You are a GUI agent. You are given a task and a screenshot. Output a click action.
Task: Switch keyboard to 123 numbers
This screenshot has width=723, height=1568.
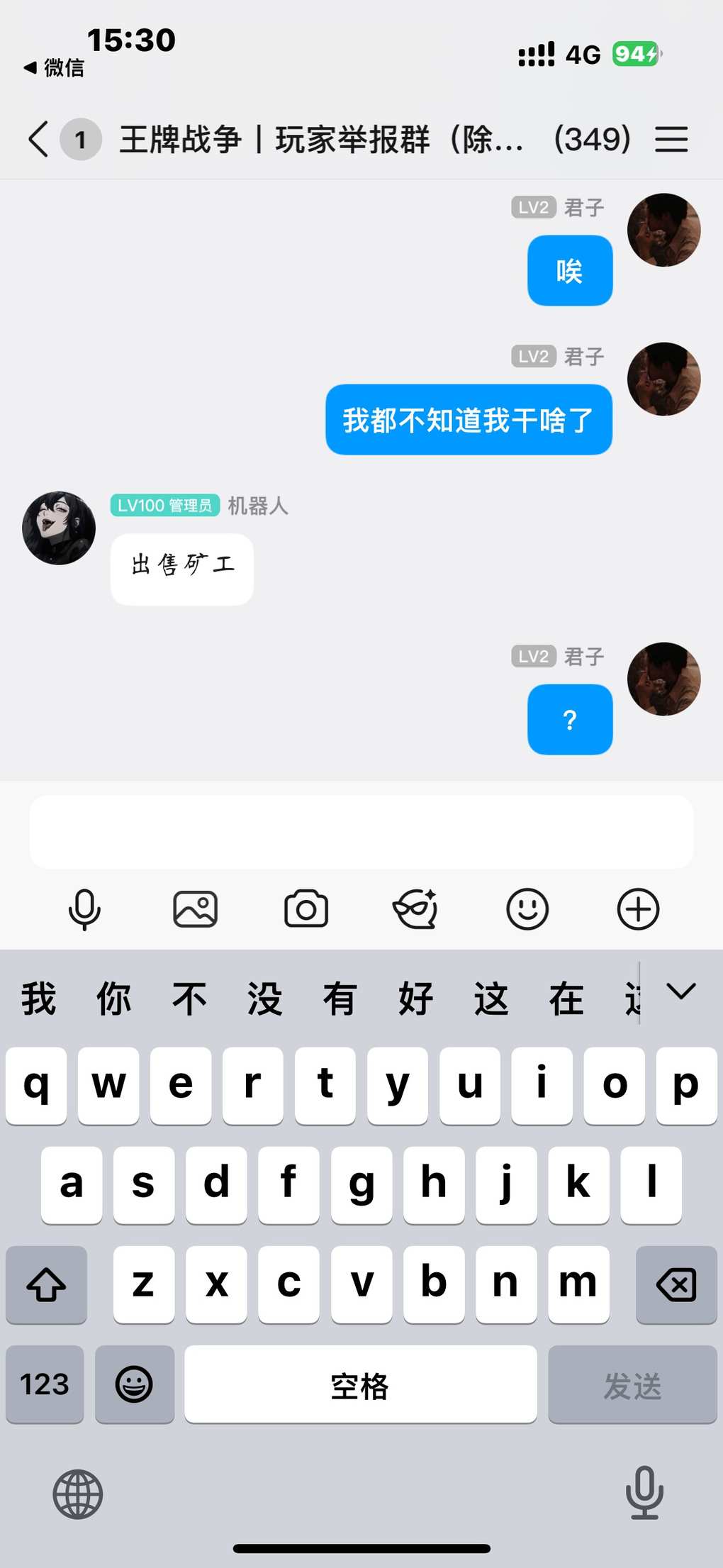point(45,1385)
